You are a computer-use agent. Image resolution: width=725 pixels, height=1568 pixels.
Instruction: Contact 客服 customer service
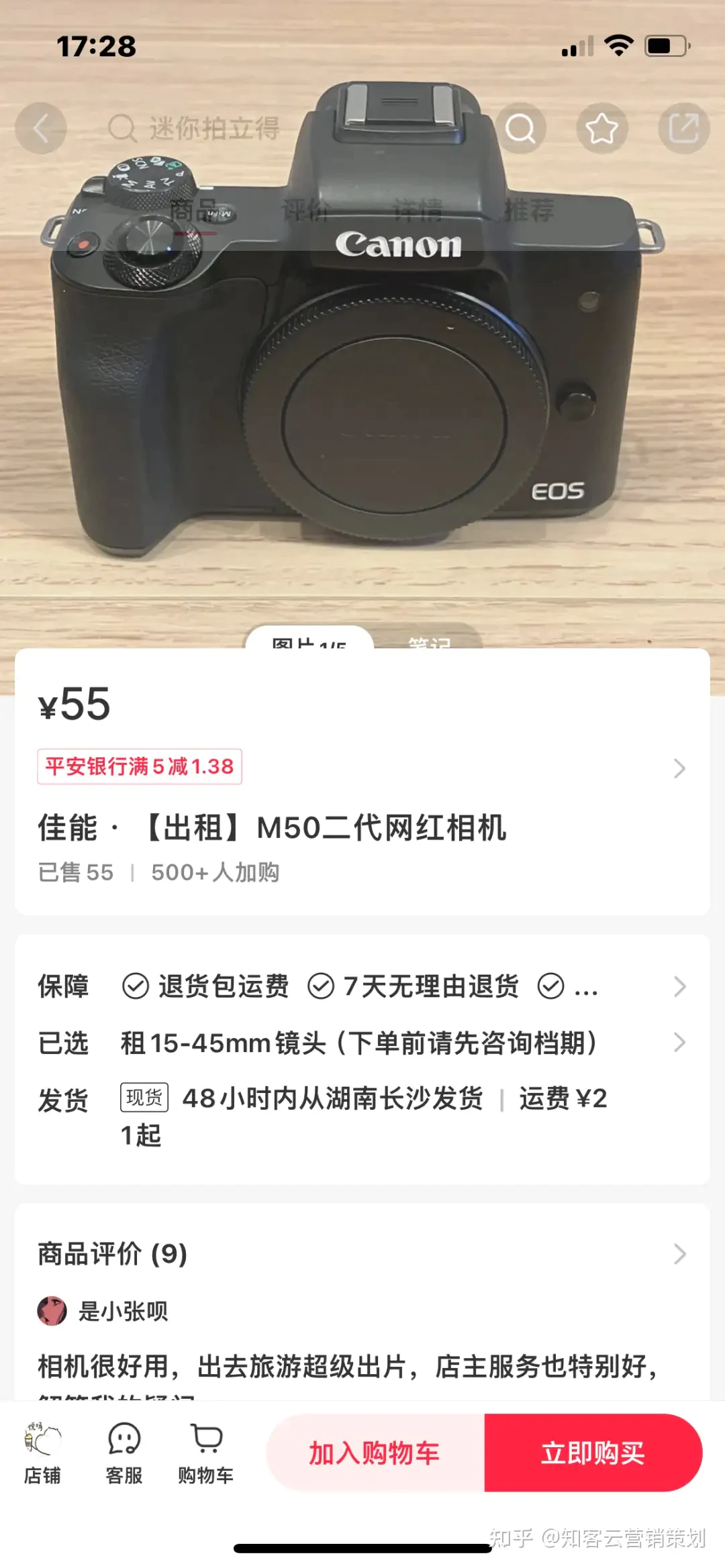coord(124,1453)
